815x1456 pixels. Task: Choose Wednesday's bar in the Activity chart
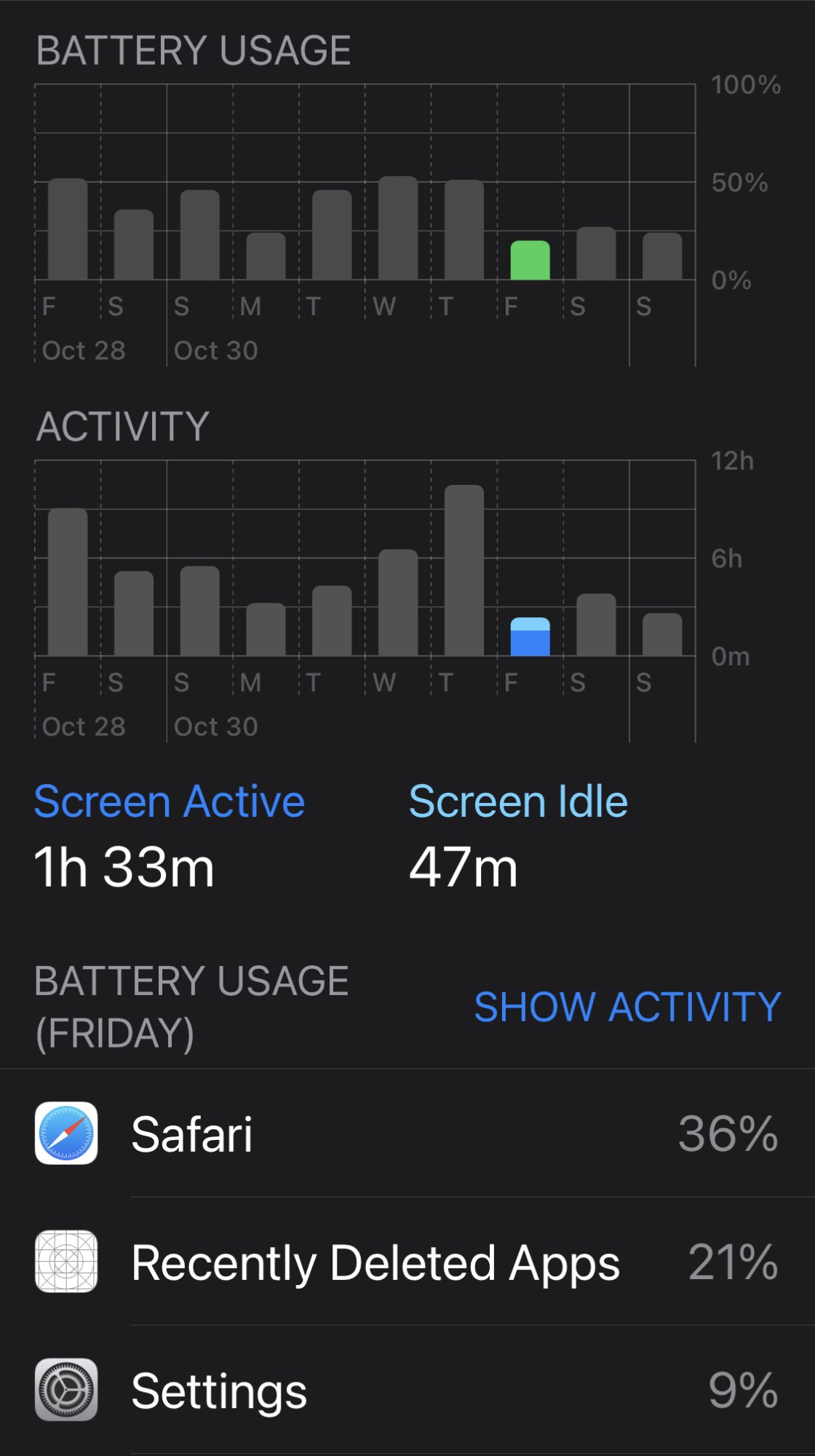click(x=398, y=603)
